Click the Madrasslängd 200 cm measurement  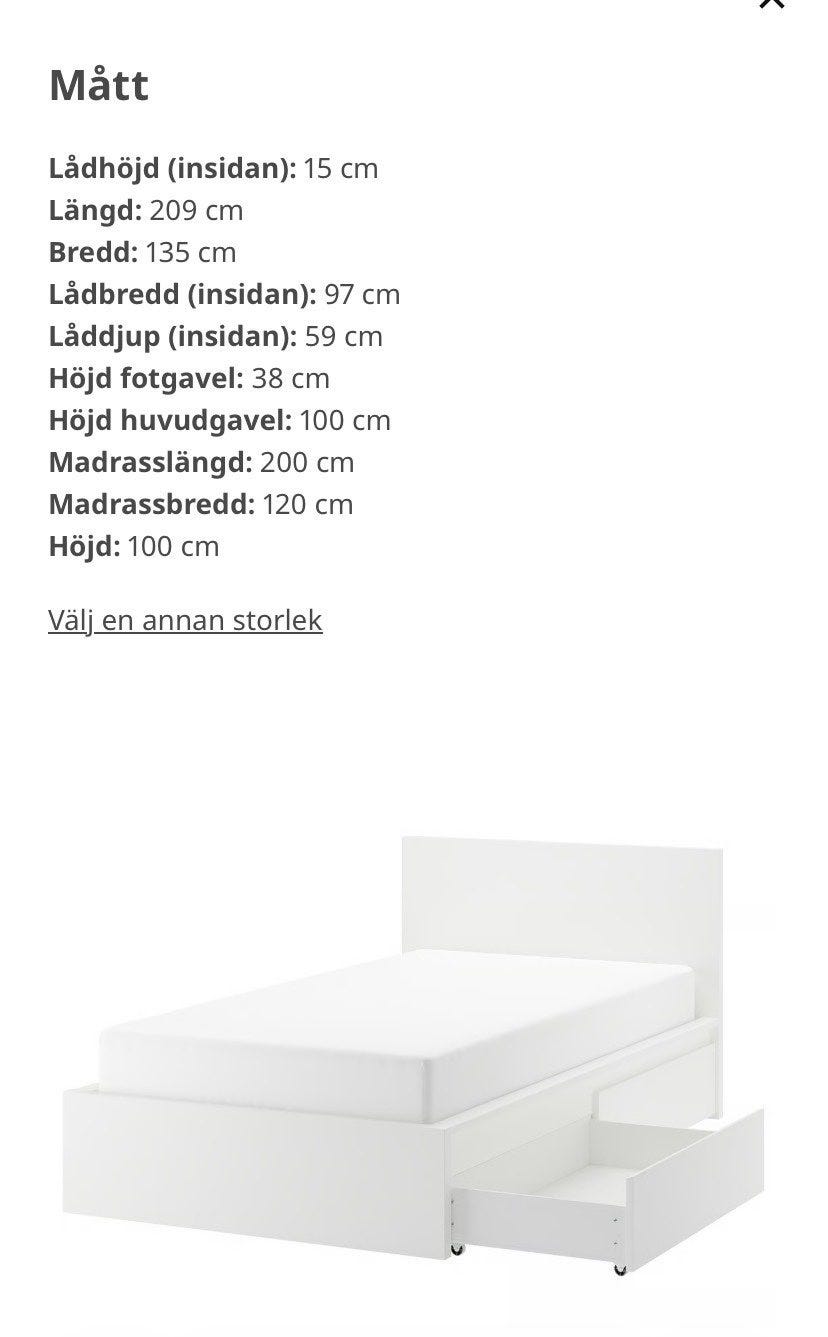[202, 462]
